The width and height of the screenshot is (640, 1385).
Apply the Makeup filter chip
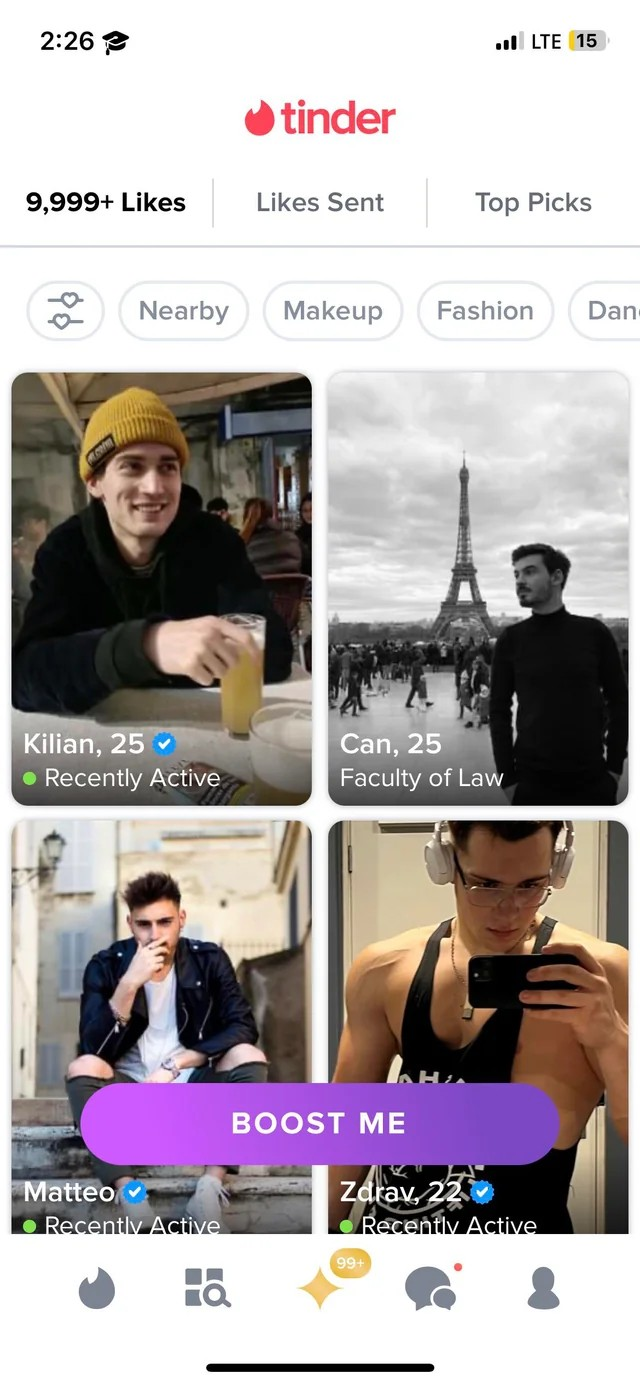(332, 311)
